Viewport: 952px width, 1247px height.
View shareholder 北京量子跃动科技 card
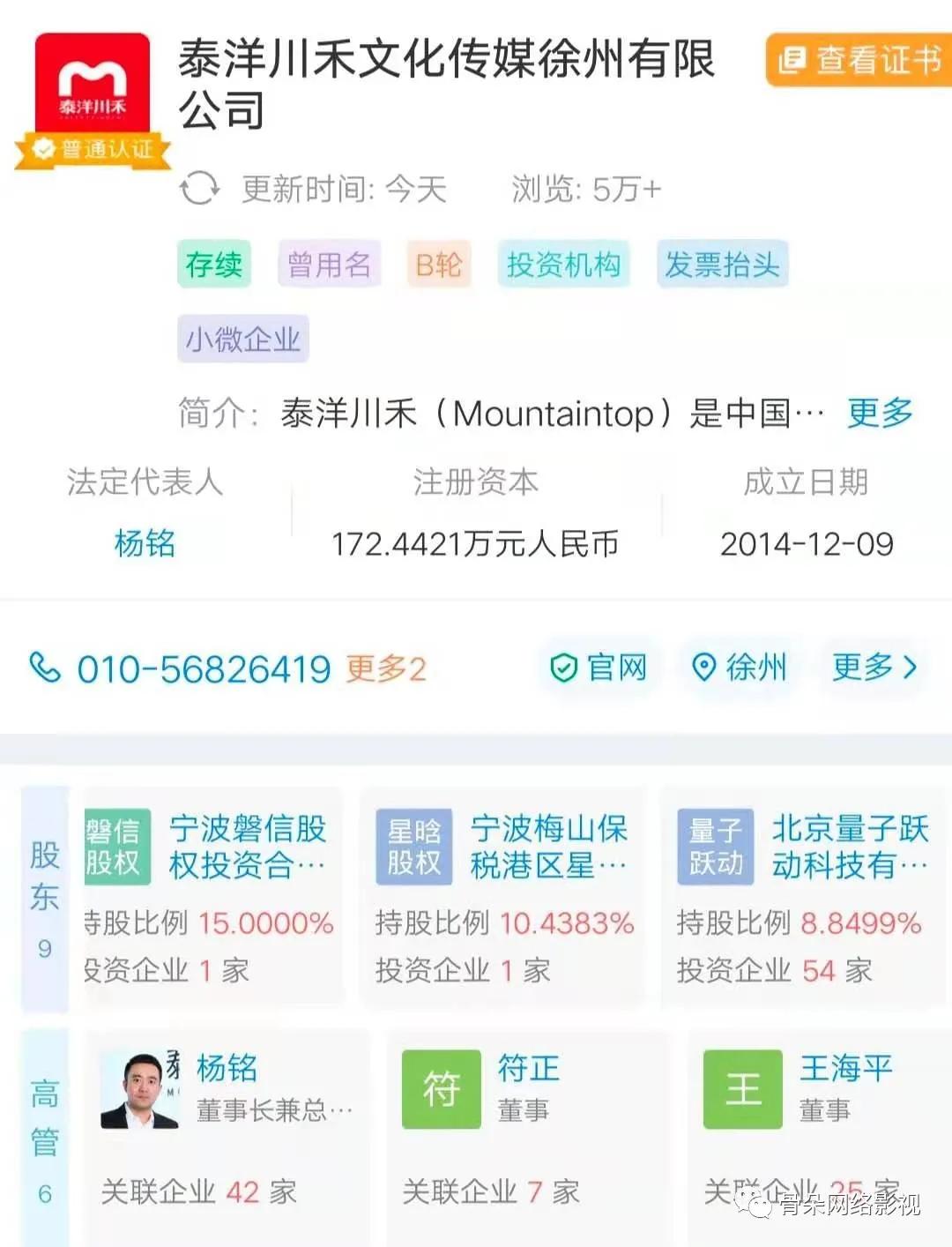802,898
